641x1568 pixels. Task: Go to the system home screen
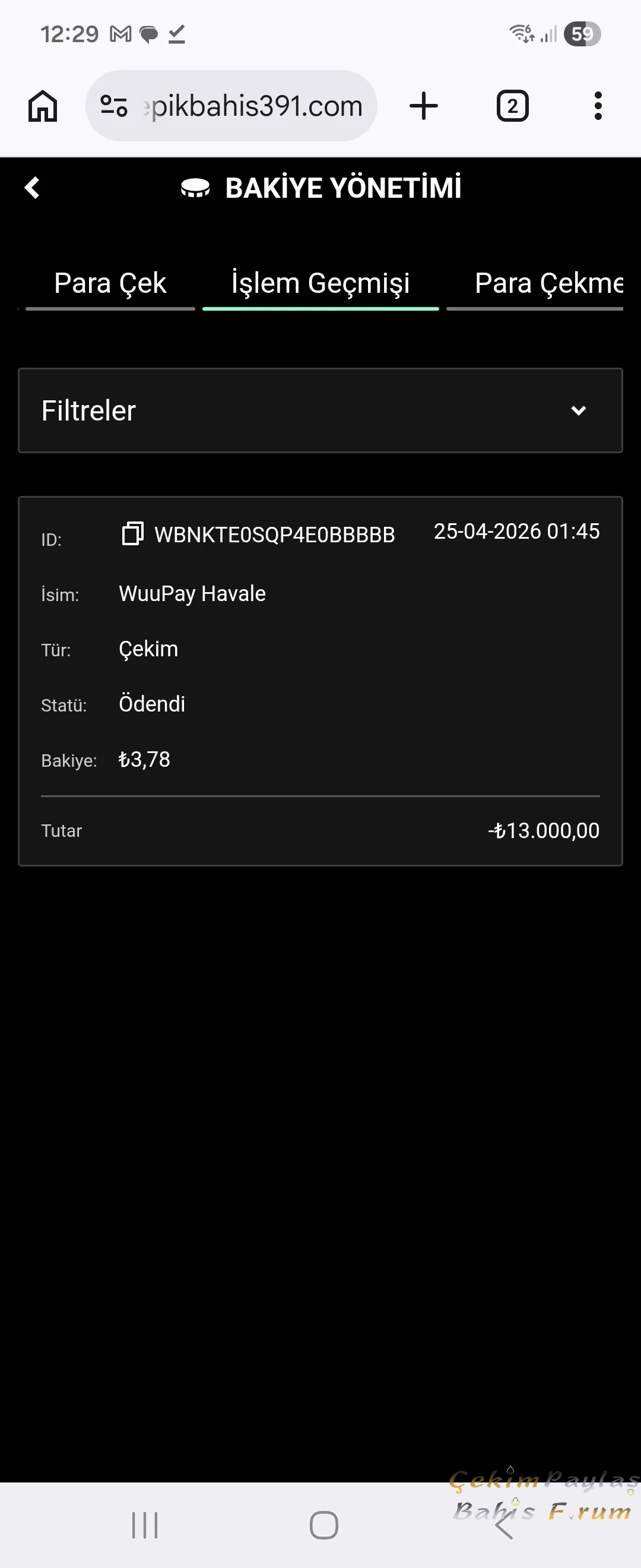point(323,1525)
